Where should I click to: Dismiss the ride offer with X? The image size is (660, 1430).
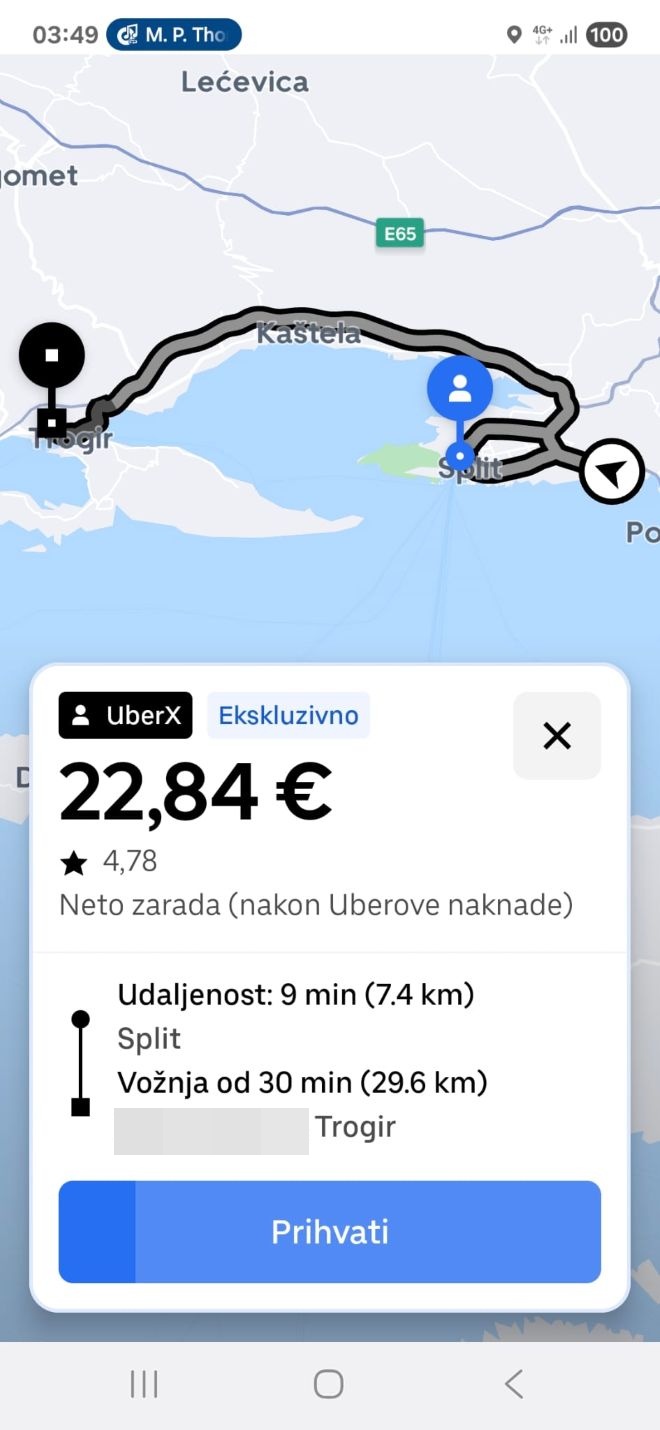[x=557, y=736]
